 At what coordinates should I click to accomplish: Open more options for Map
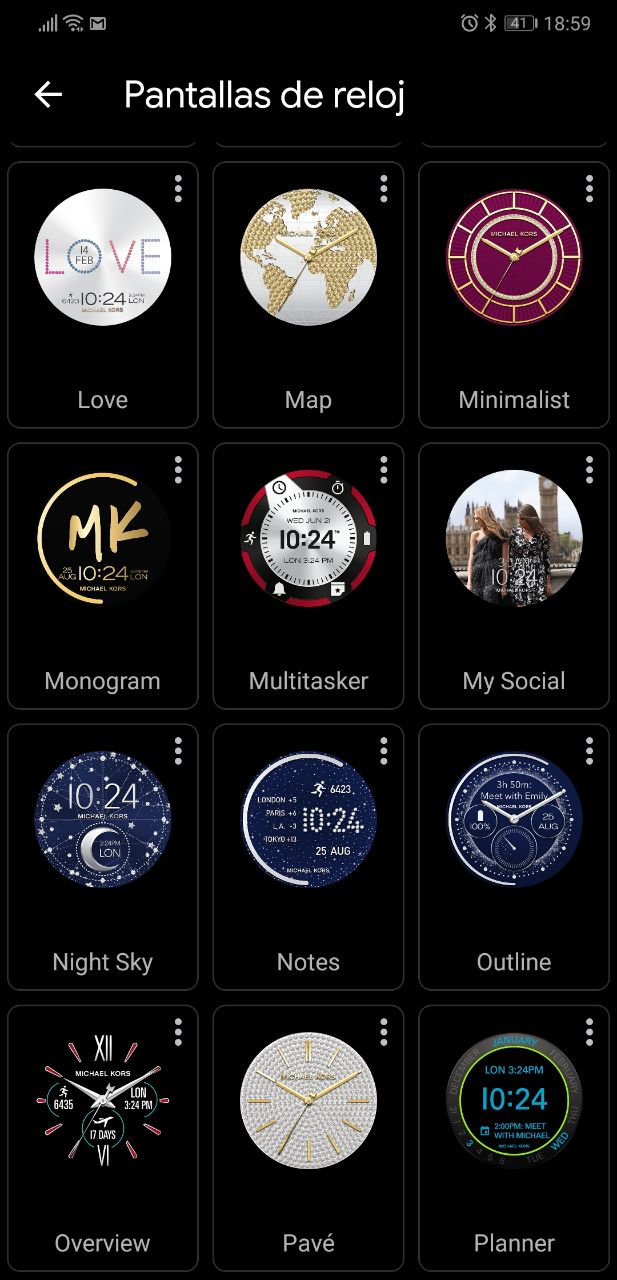(x=384, y=188)
